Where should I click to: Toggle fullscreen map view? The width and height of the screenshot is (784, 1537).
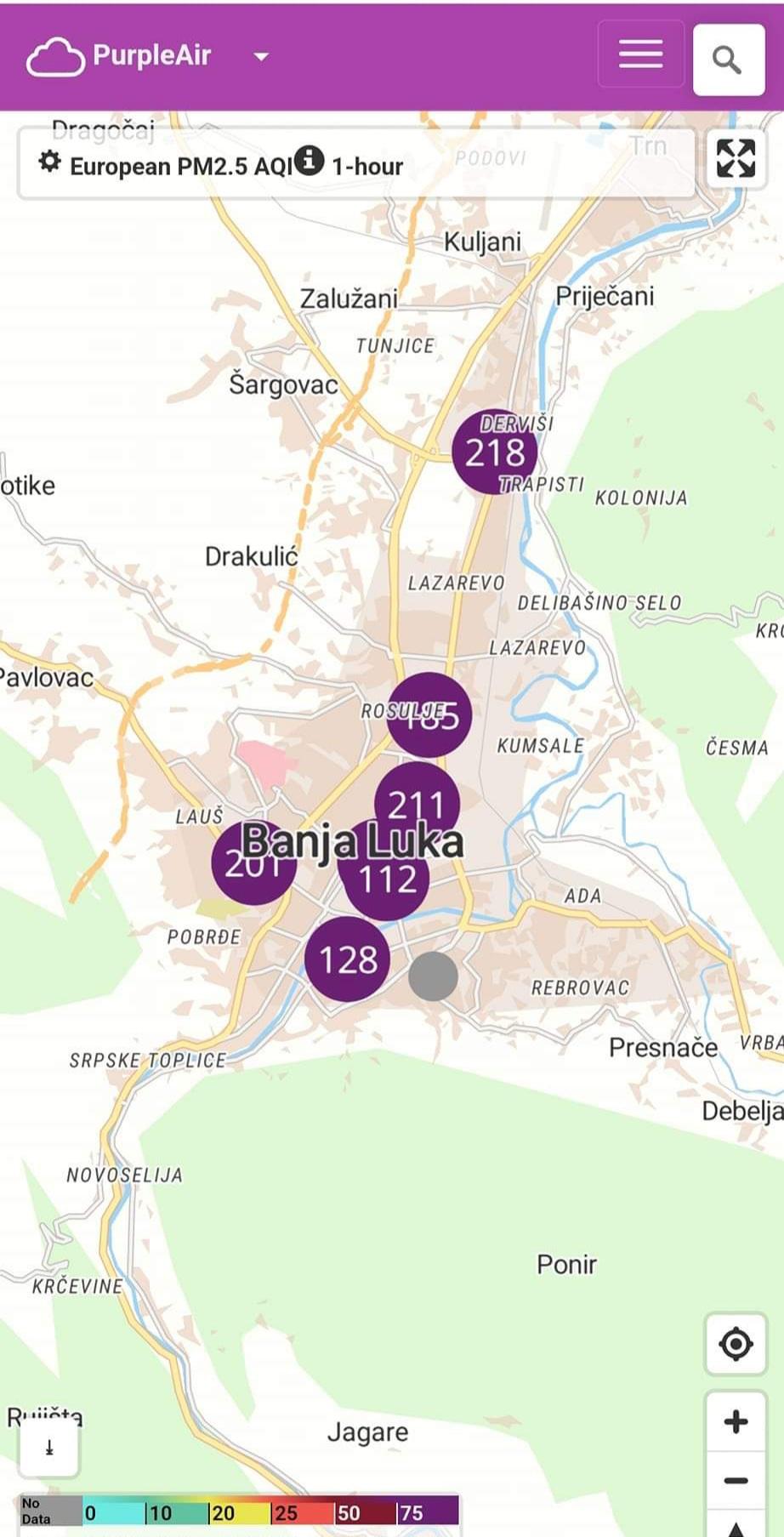coord(736,158)
